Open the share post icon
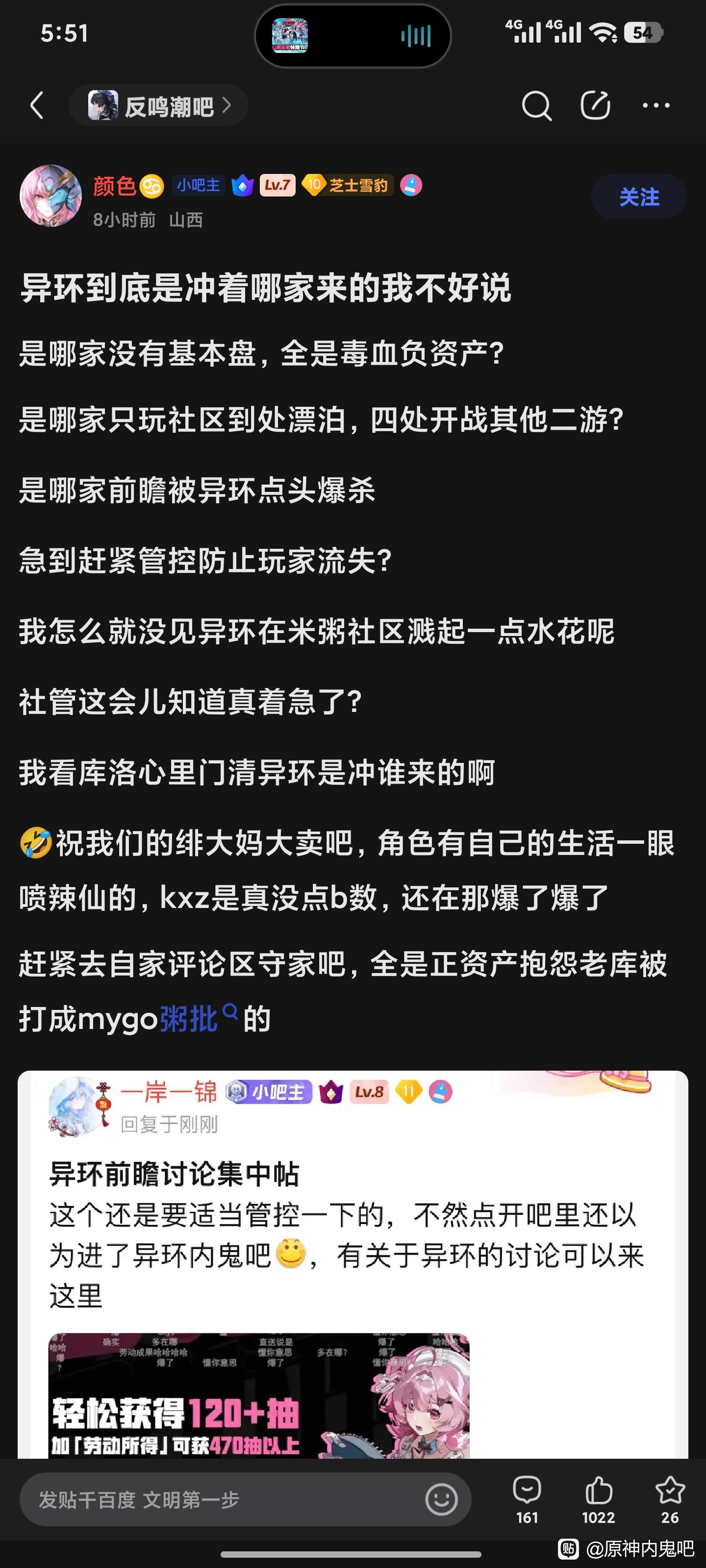706x1568 pixels. (x=595, y=106)
